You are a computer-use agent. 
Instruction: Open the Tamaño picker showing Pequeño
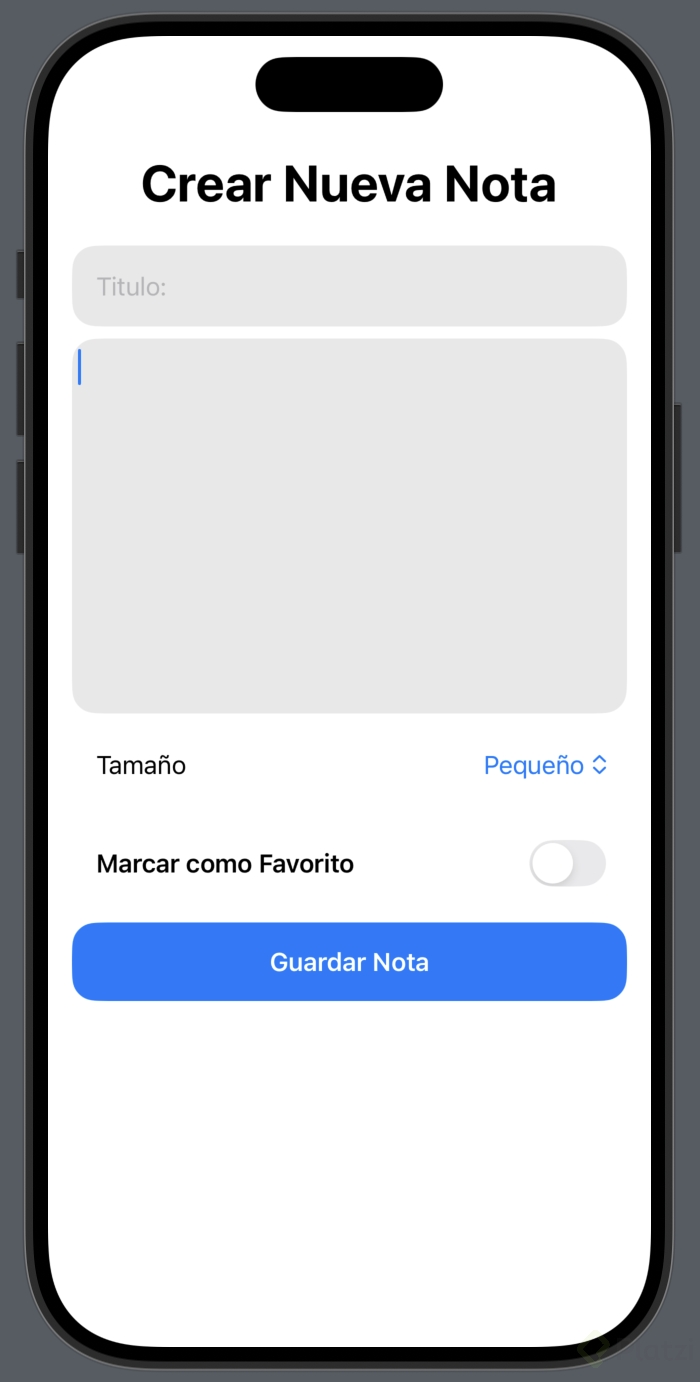tap(545, 765)
